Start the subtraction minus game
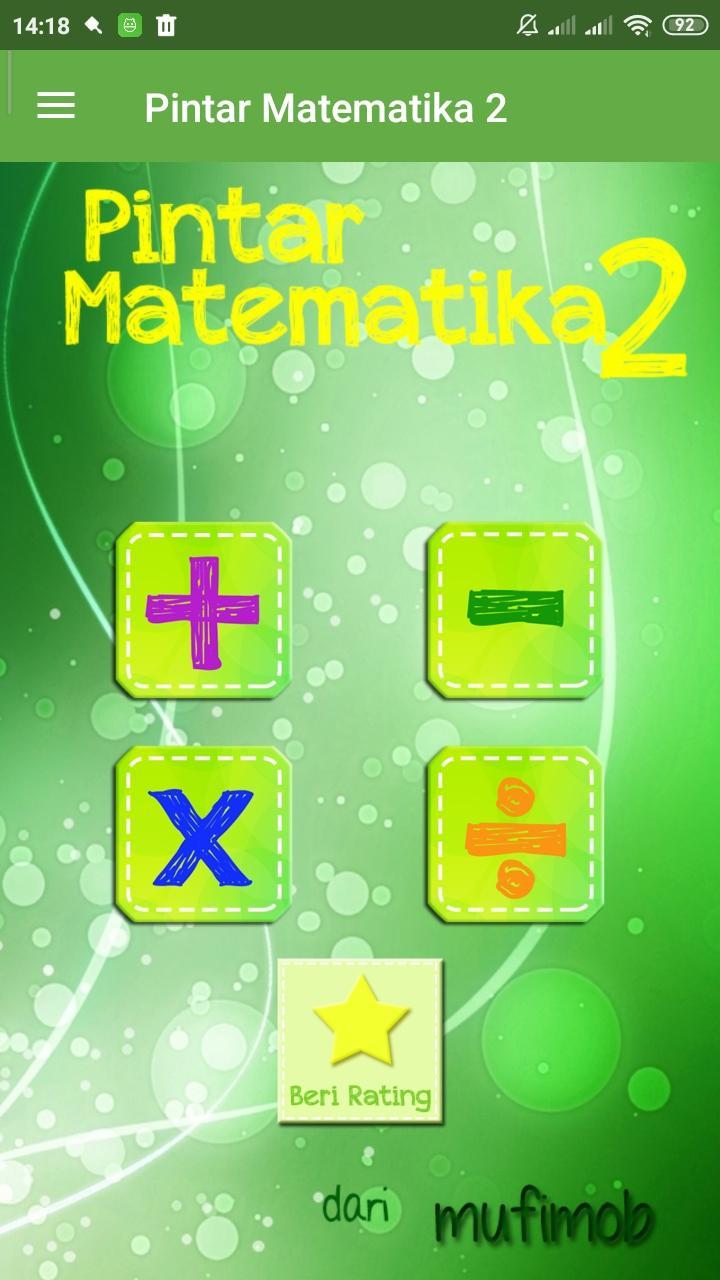 (515, 610)
